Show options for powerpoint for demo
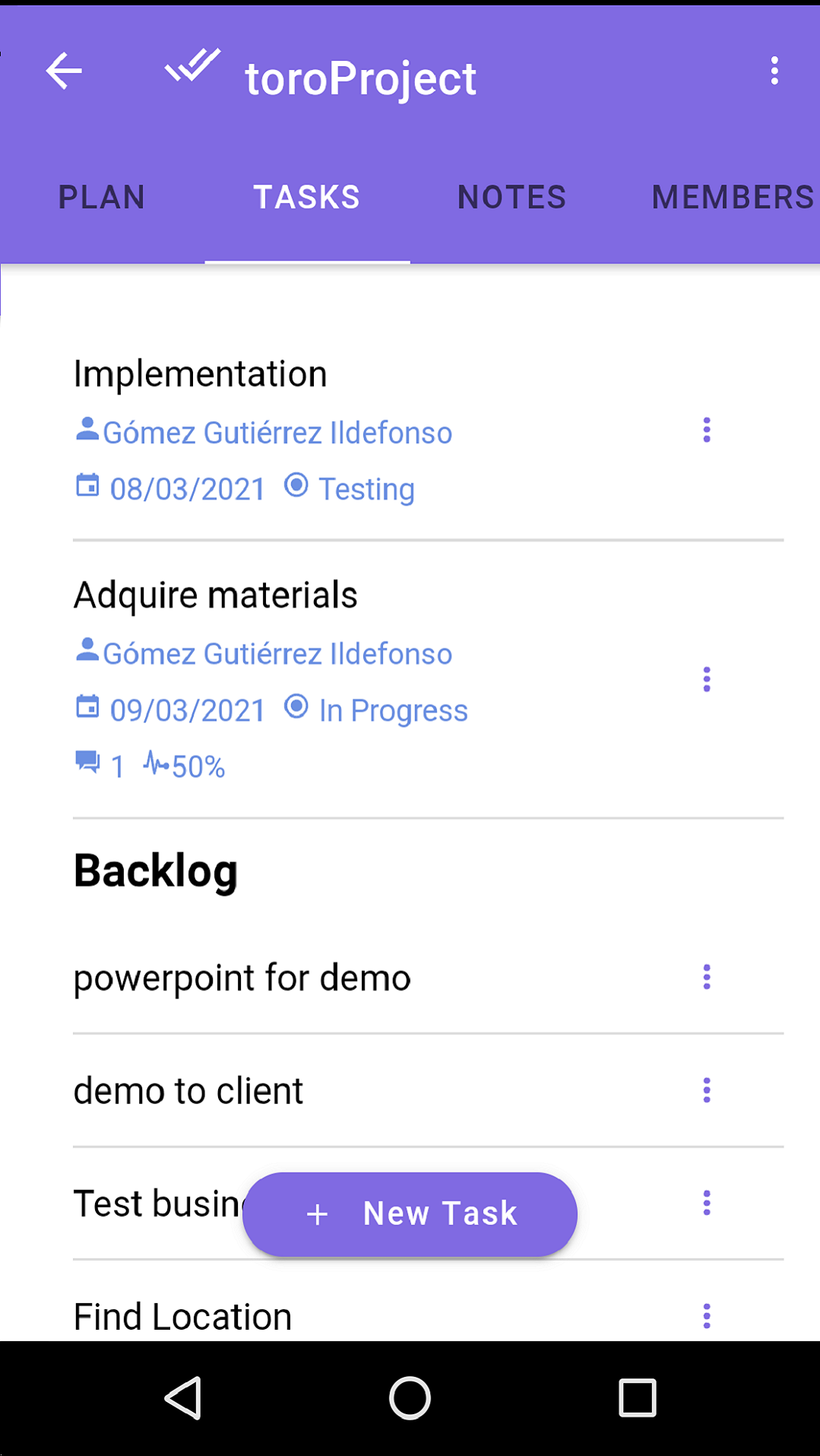Viewport: 820px width, 1456px height. coord(707,977)
